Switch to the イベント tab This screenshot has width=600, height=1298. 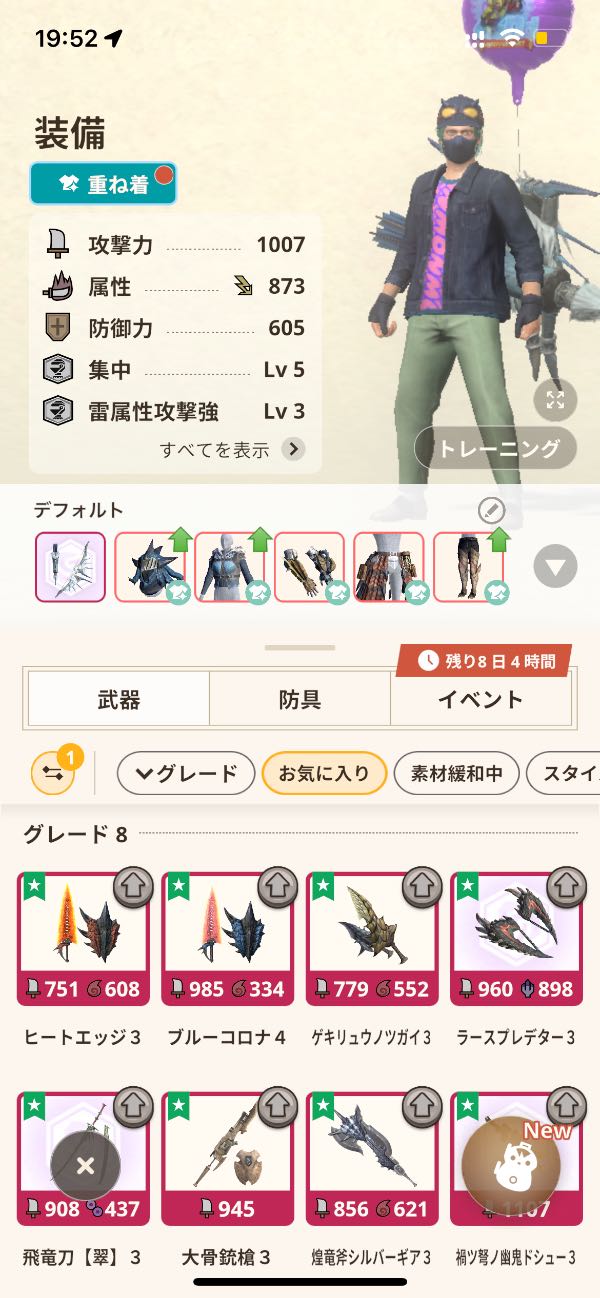[x=480, y=699]
